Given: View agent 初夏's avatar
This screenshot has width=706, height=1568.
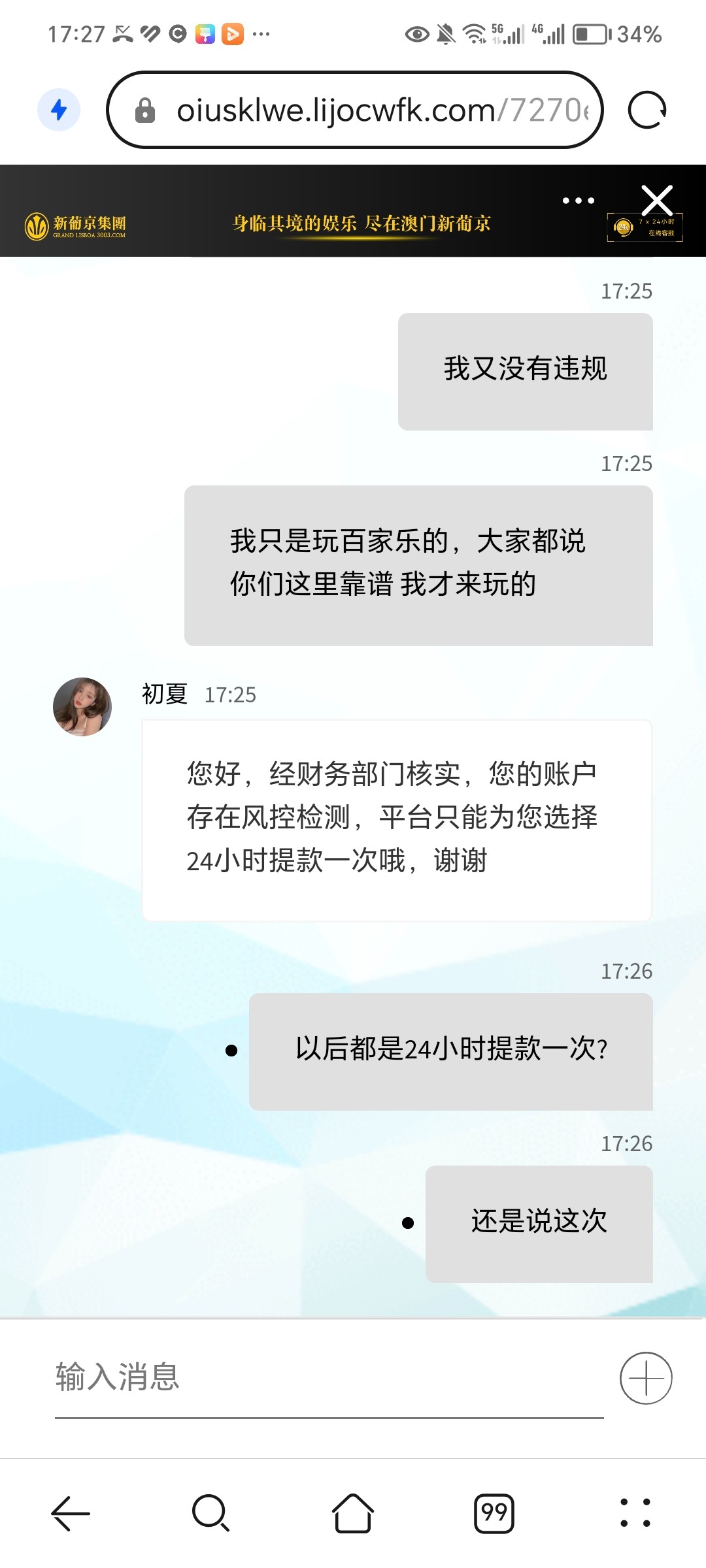Looking at the screenshot, I should pos(82,707).
